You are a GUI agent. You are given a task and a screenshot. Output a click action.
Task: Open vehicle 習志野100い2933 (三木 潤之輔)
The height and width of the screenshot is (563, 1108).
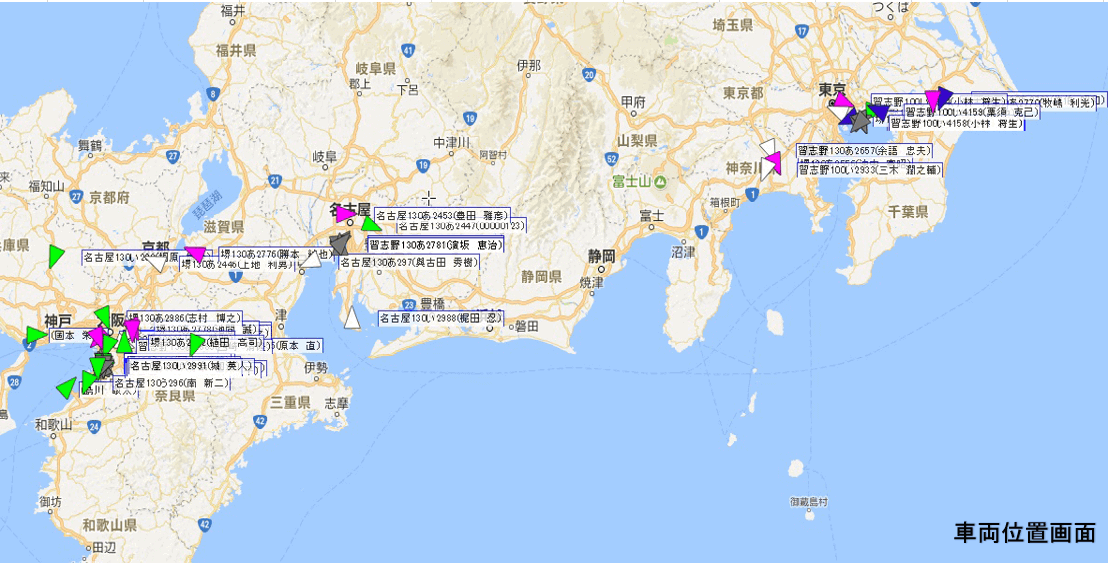click(x=868, y=169)
